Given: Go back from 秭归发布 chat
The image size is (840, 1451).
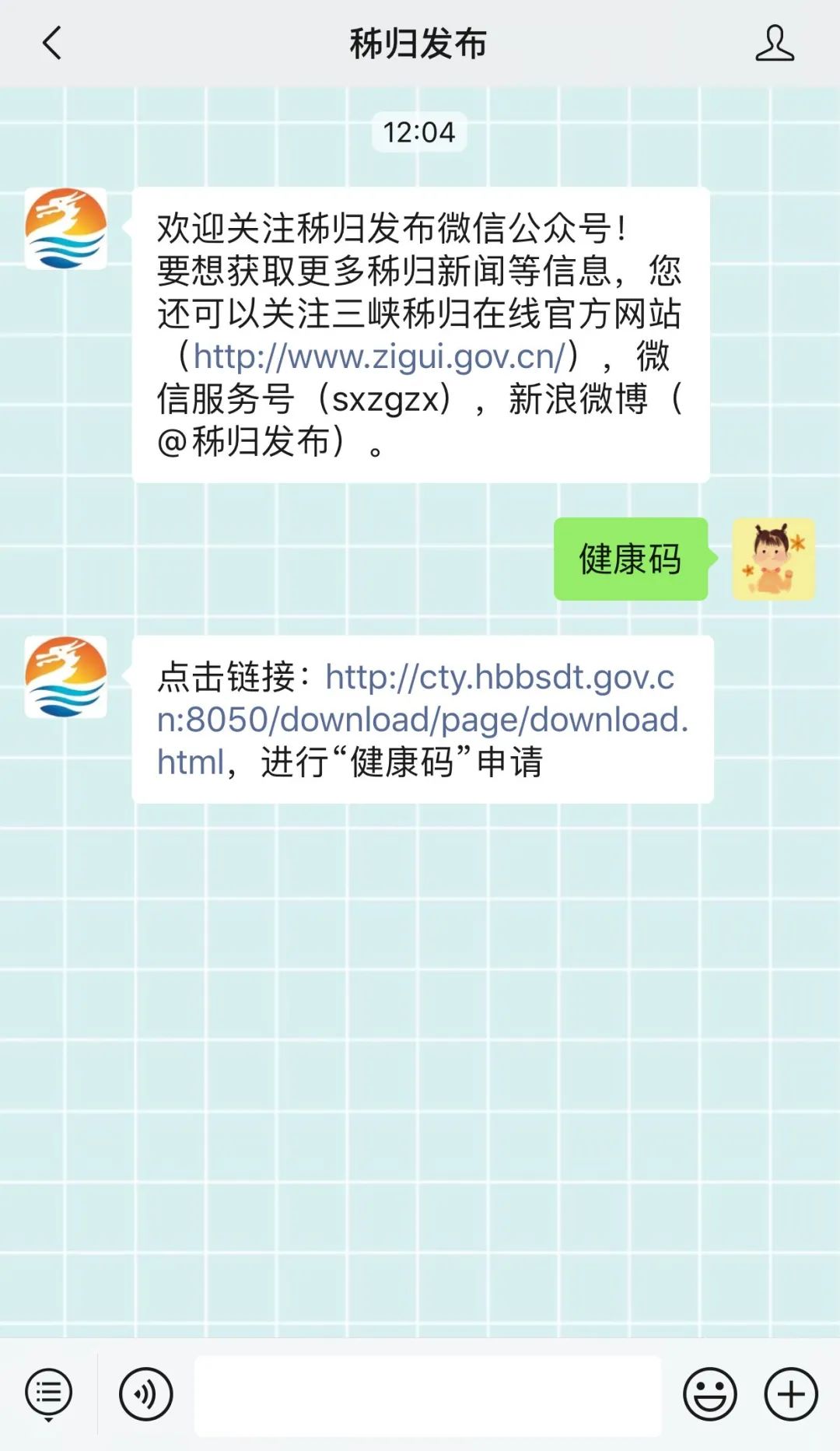Looking at the screenshot, I should (51, 43).
